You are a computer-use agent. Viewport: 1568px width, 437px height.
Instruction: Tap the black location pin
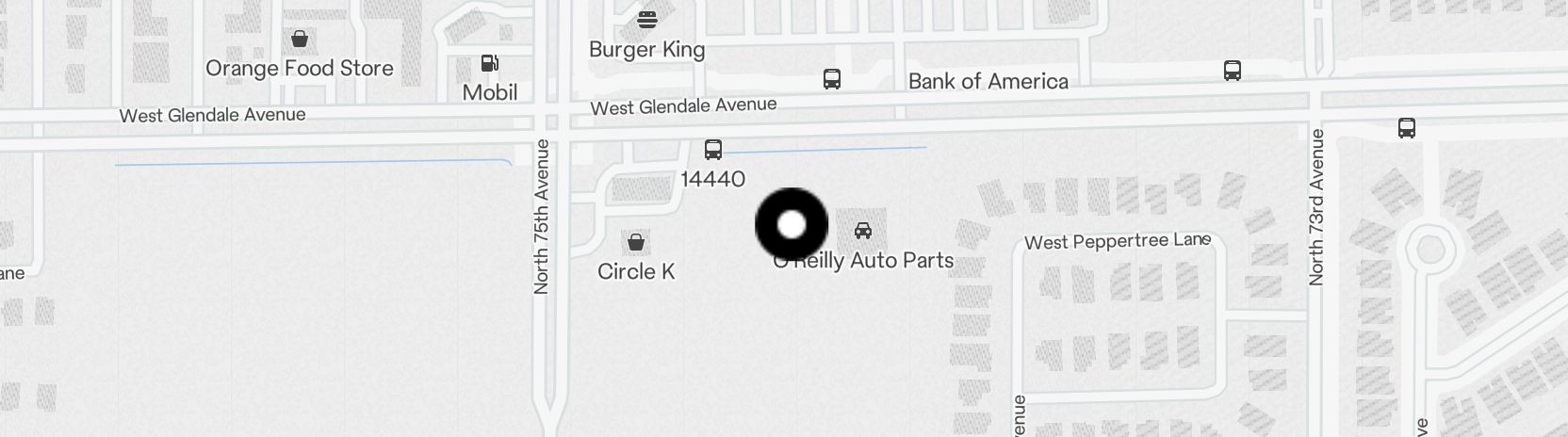[792, 225]
